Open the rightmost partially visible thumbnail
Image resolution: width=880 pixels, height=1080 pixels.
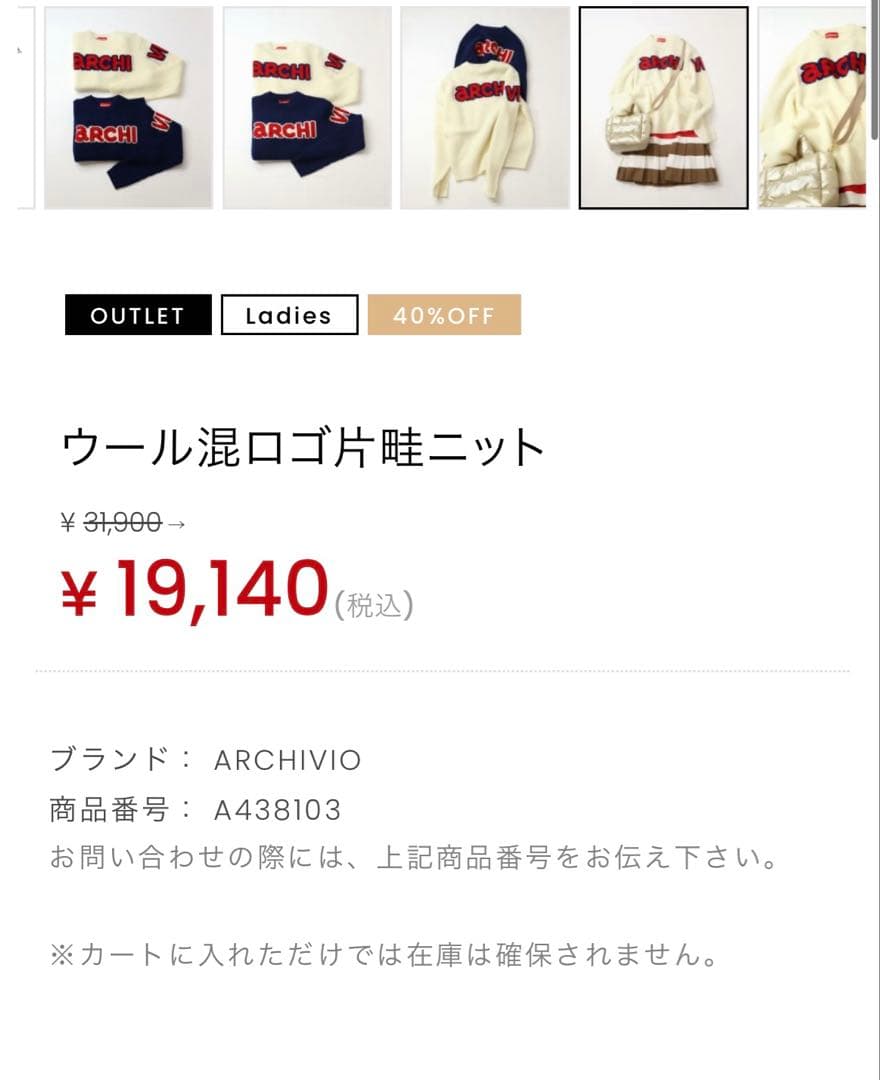click(x=820, y=105)
